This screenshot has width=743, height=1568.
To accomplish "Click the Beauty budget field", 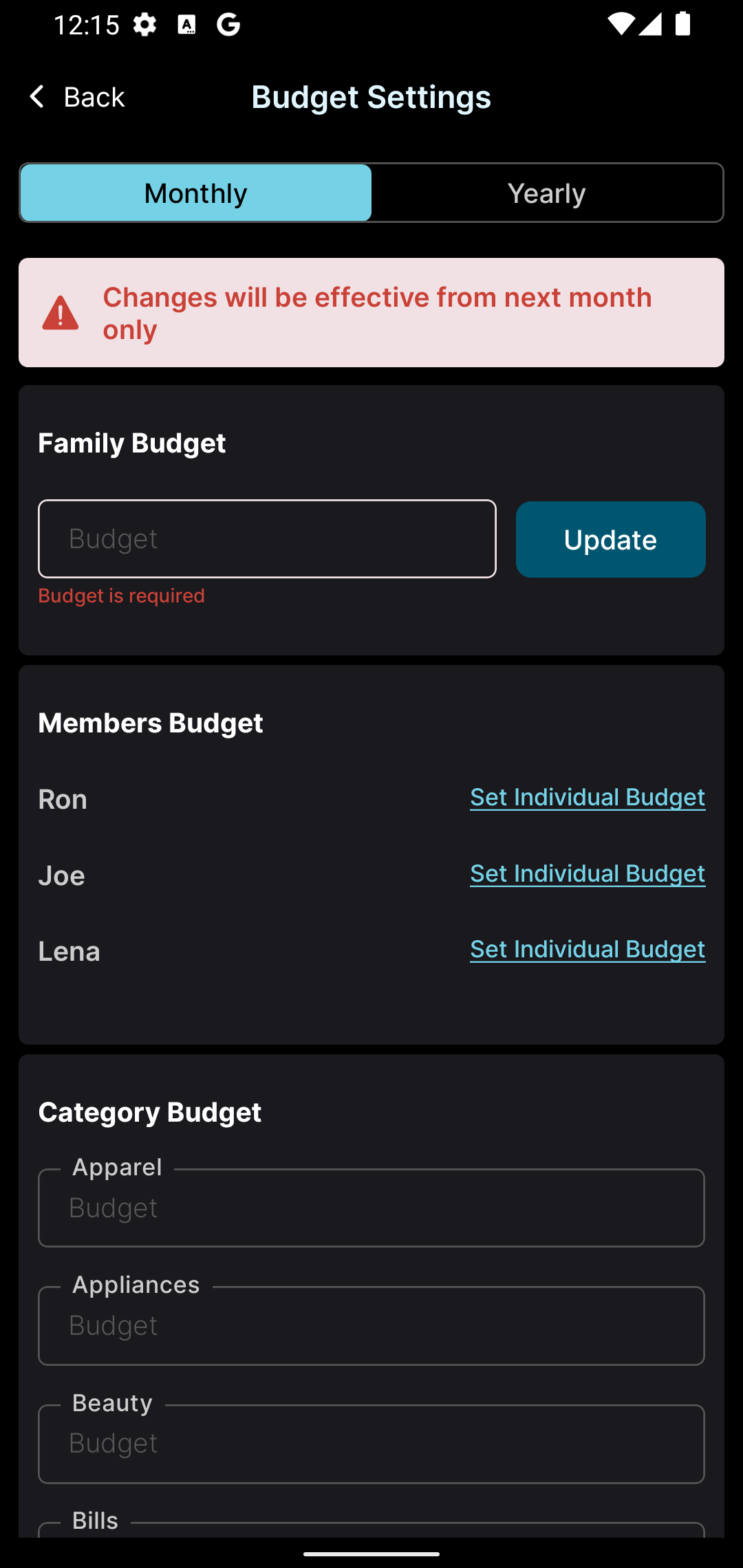I will 371,1444.
